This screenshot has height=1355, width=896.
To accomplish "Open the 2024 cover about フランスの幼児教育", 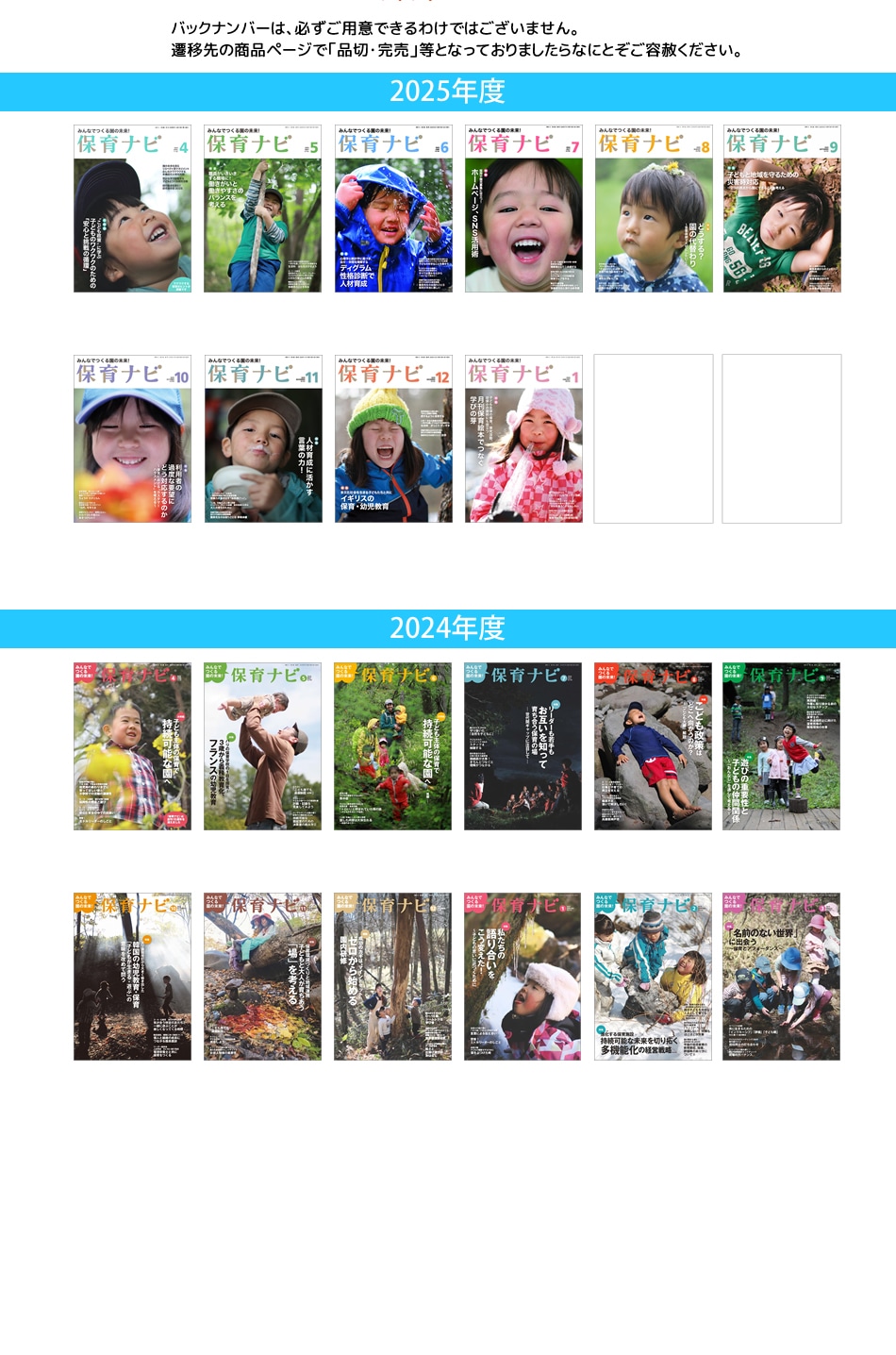I will point(263,746).
